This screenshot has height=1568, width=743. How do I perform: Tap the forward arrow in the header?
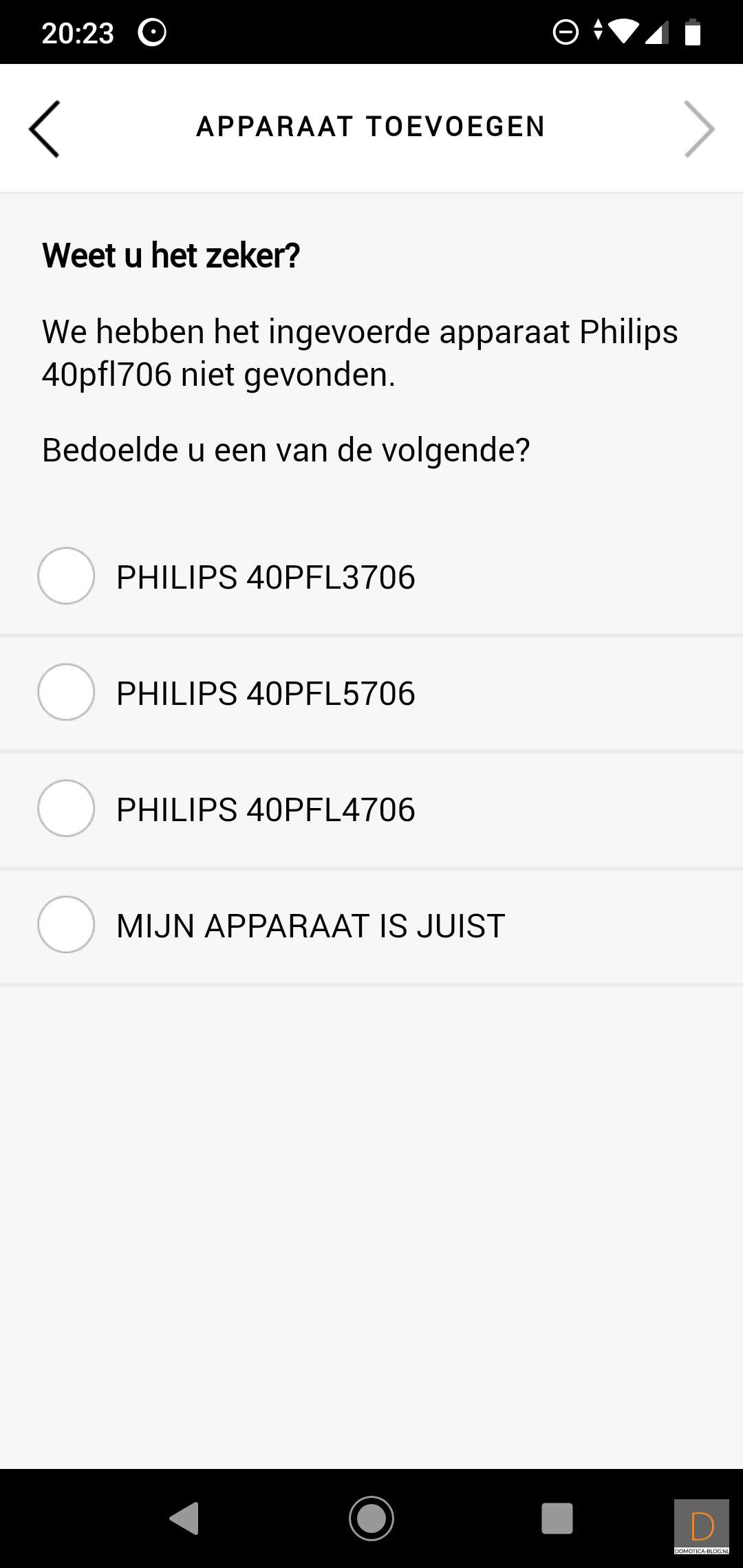pos(699,129)
